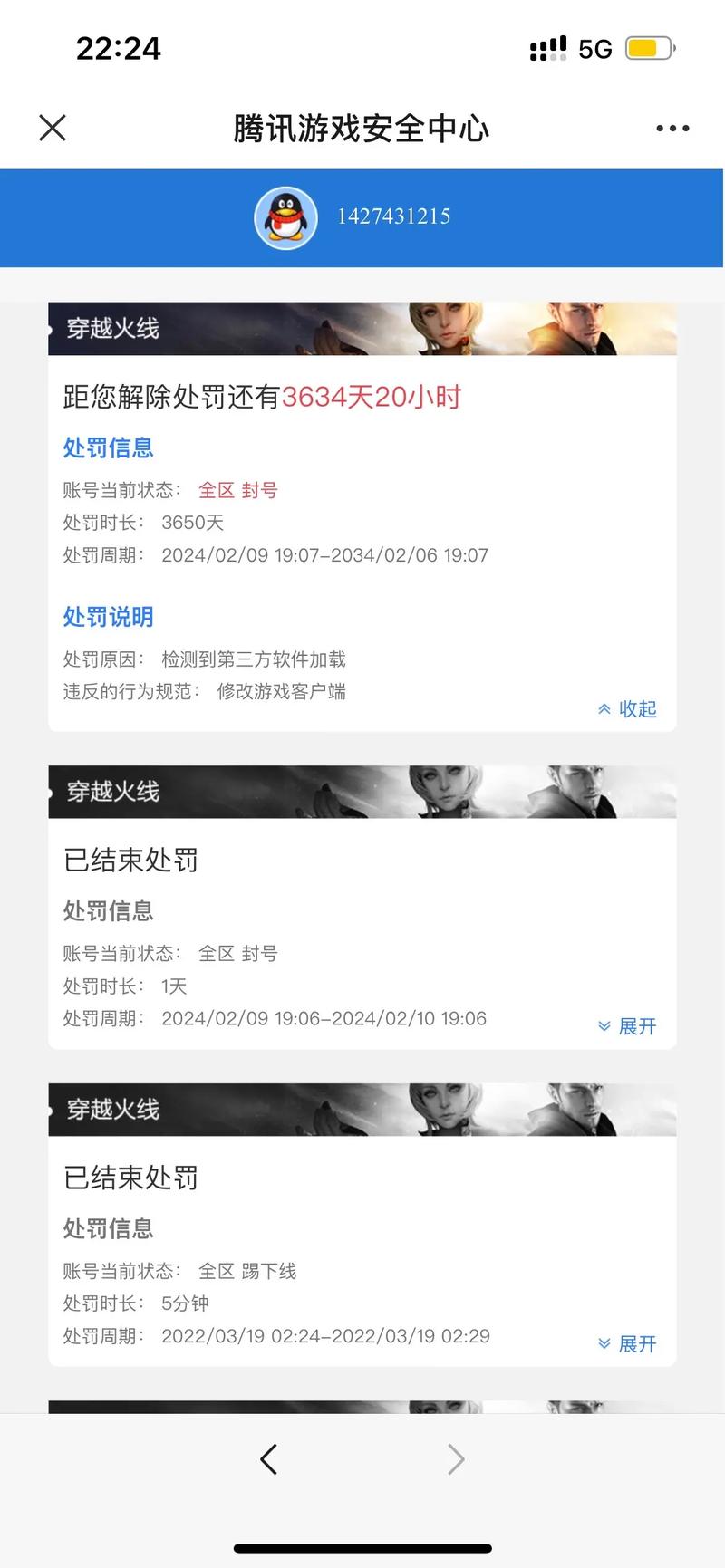Image resolution: width=725 pixels, height=1568 pixels.
Task: Click the QQ penguin avatar icon
Action: pyautogui.click(x=285, y=216)
